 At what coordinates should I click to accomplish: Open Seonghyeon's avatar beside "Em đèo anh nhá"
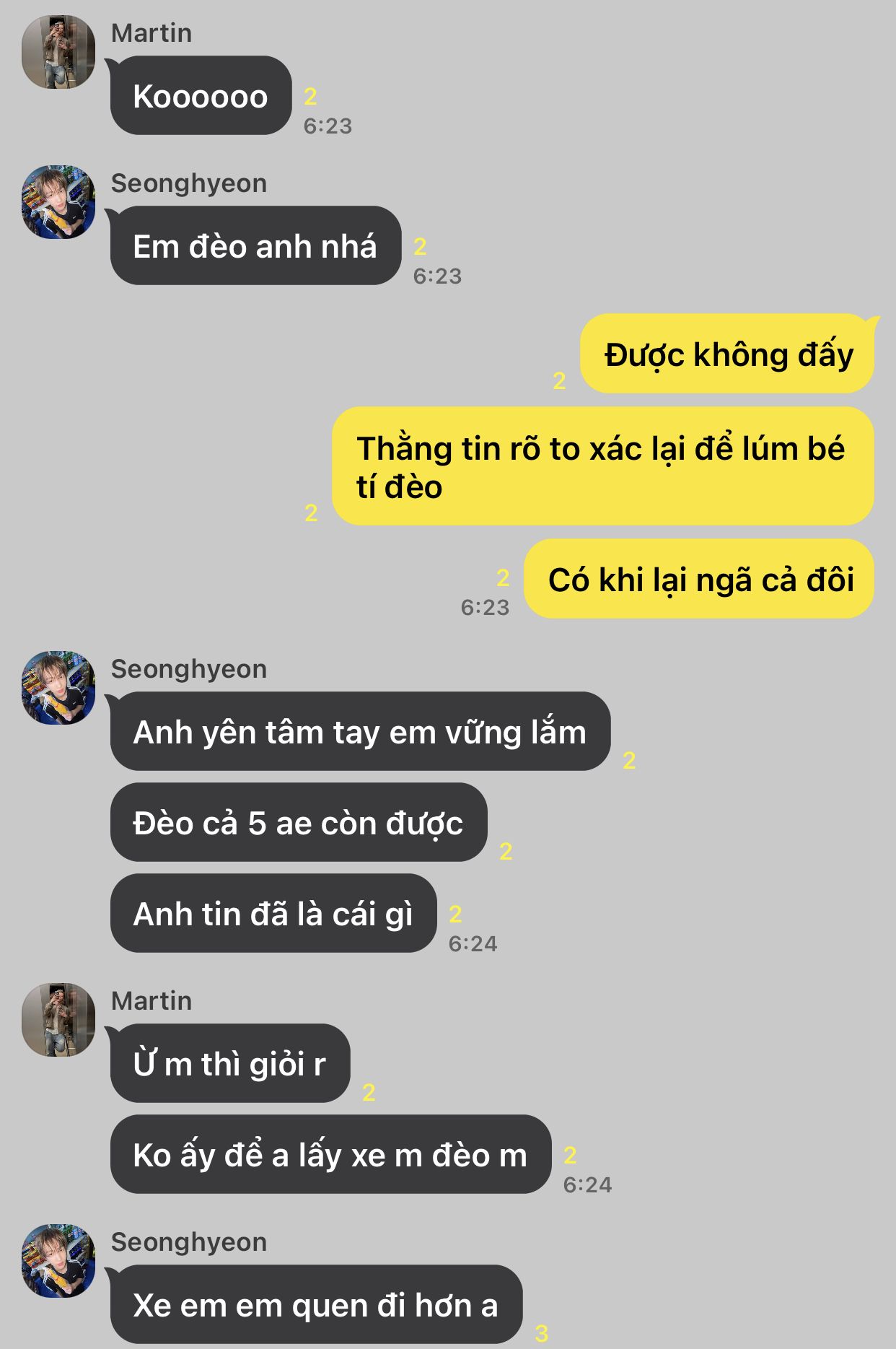[58, 202]
